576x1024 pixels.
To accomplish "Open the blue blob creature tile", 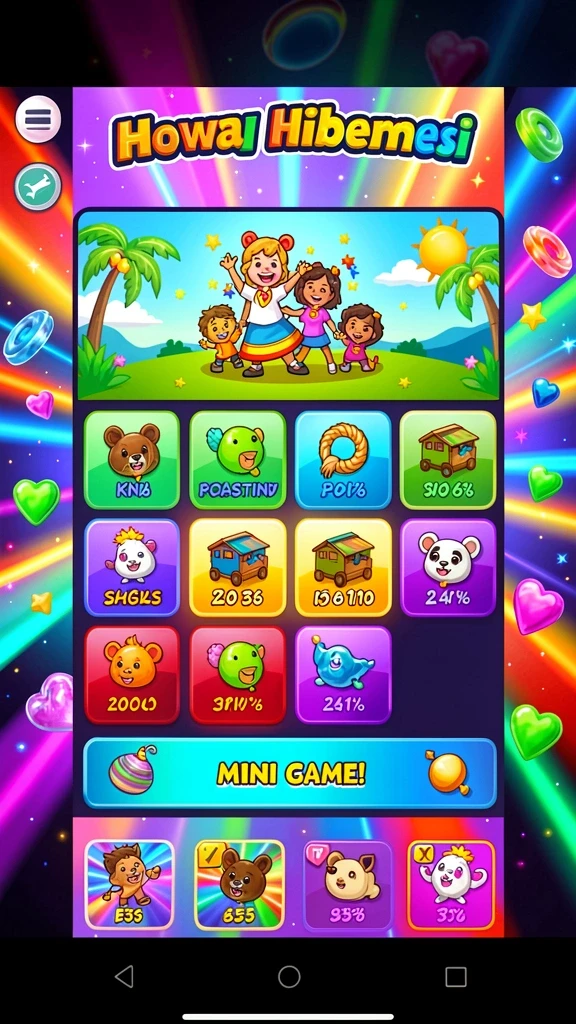I will pos(344,675).
